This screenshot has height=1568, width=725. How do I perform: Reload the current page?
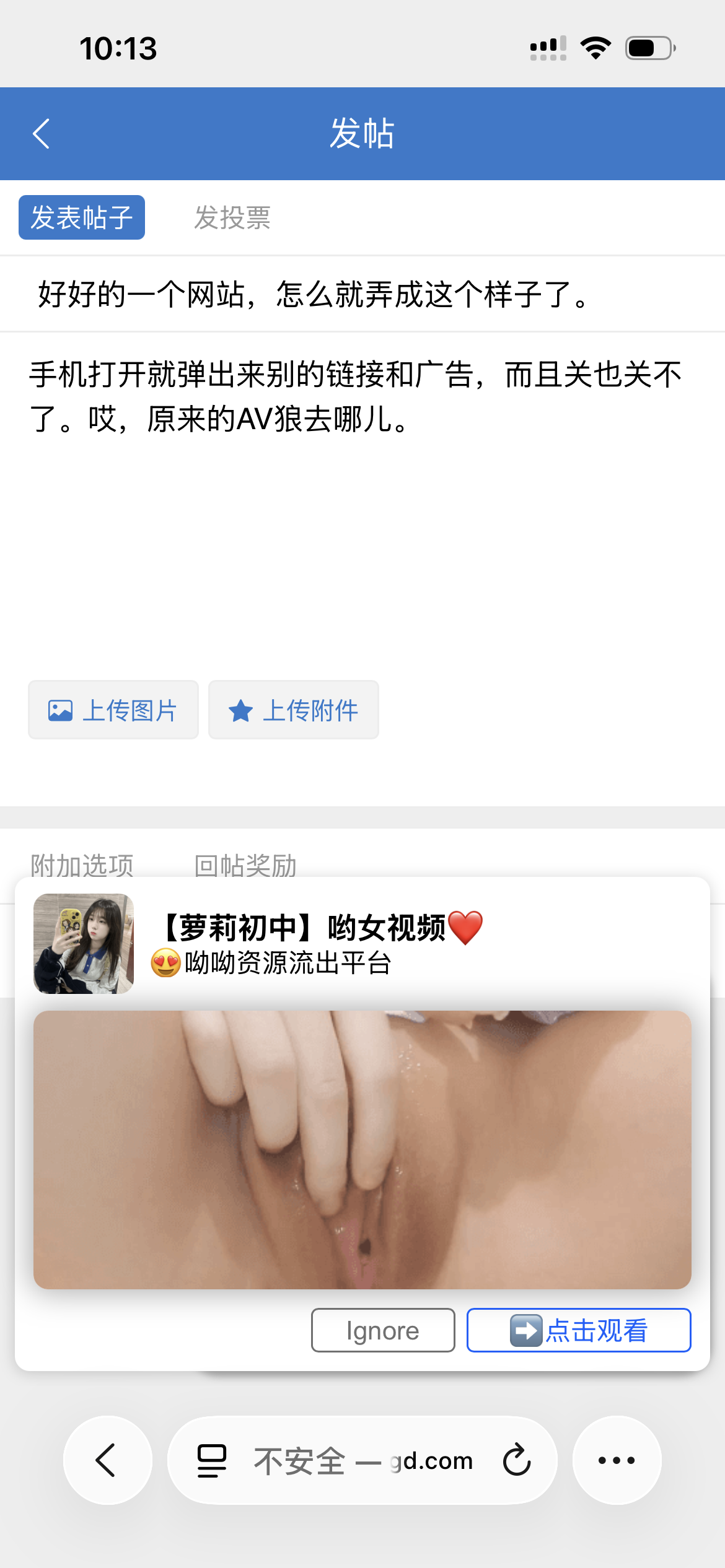(x=517, y=1460)
